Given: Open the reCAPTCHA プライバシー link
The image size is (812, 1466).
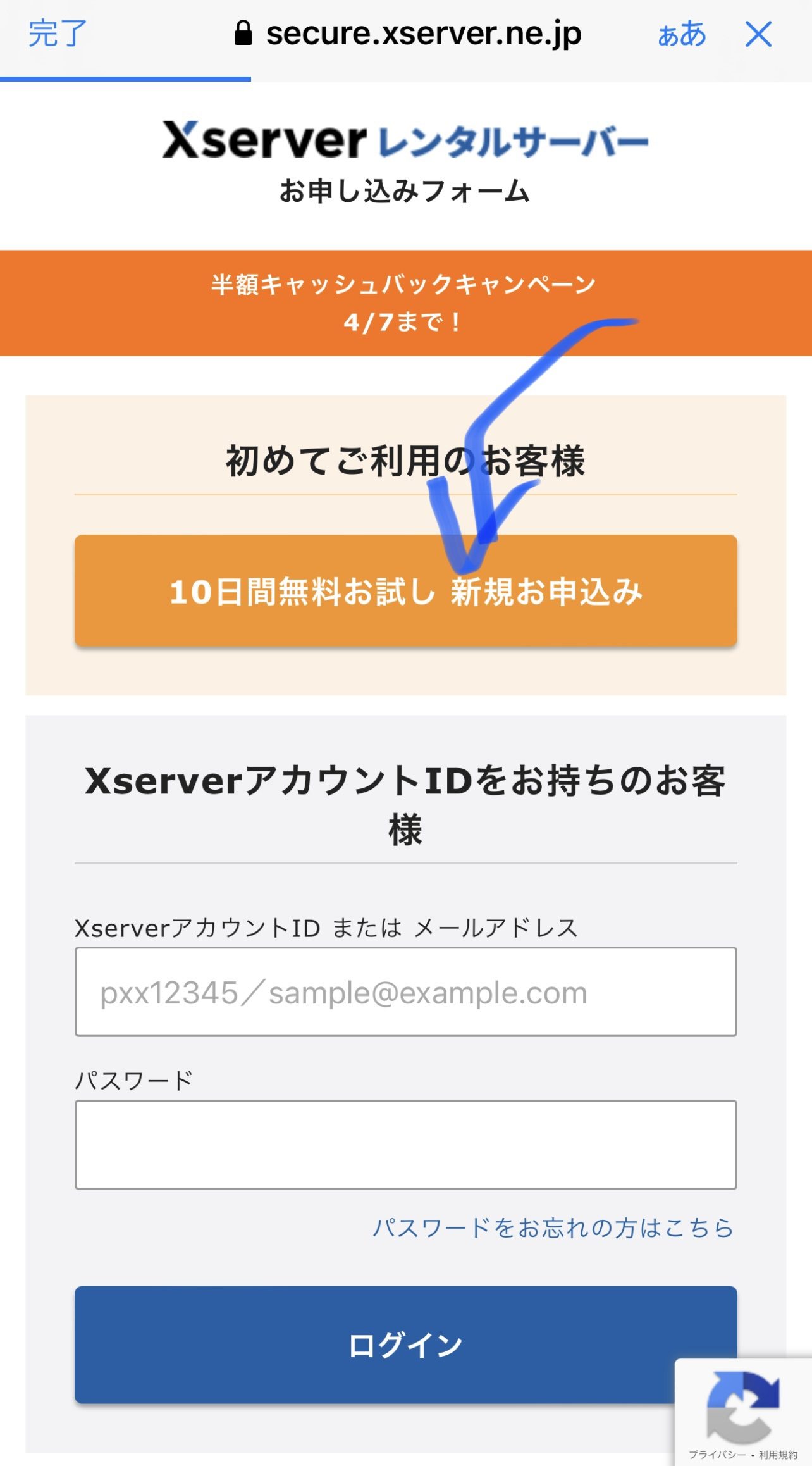Looking at the screenshot, I should [x=717, y=1455].
